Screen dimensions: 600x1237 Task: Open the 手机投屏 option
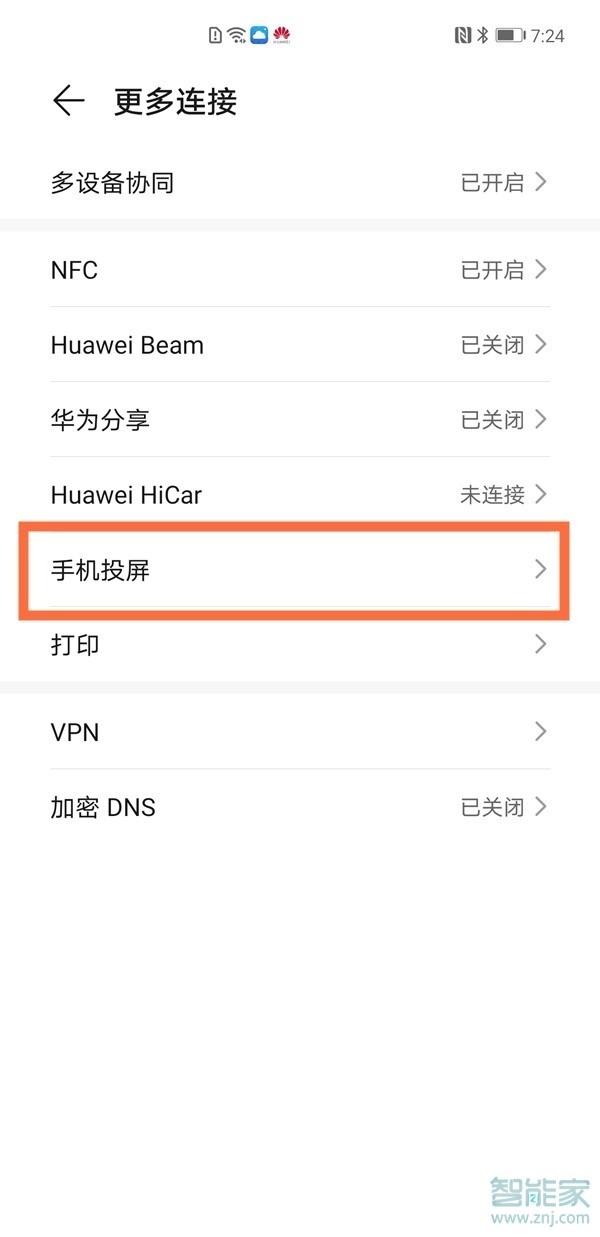(x=300, y=570)
